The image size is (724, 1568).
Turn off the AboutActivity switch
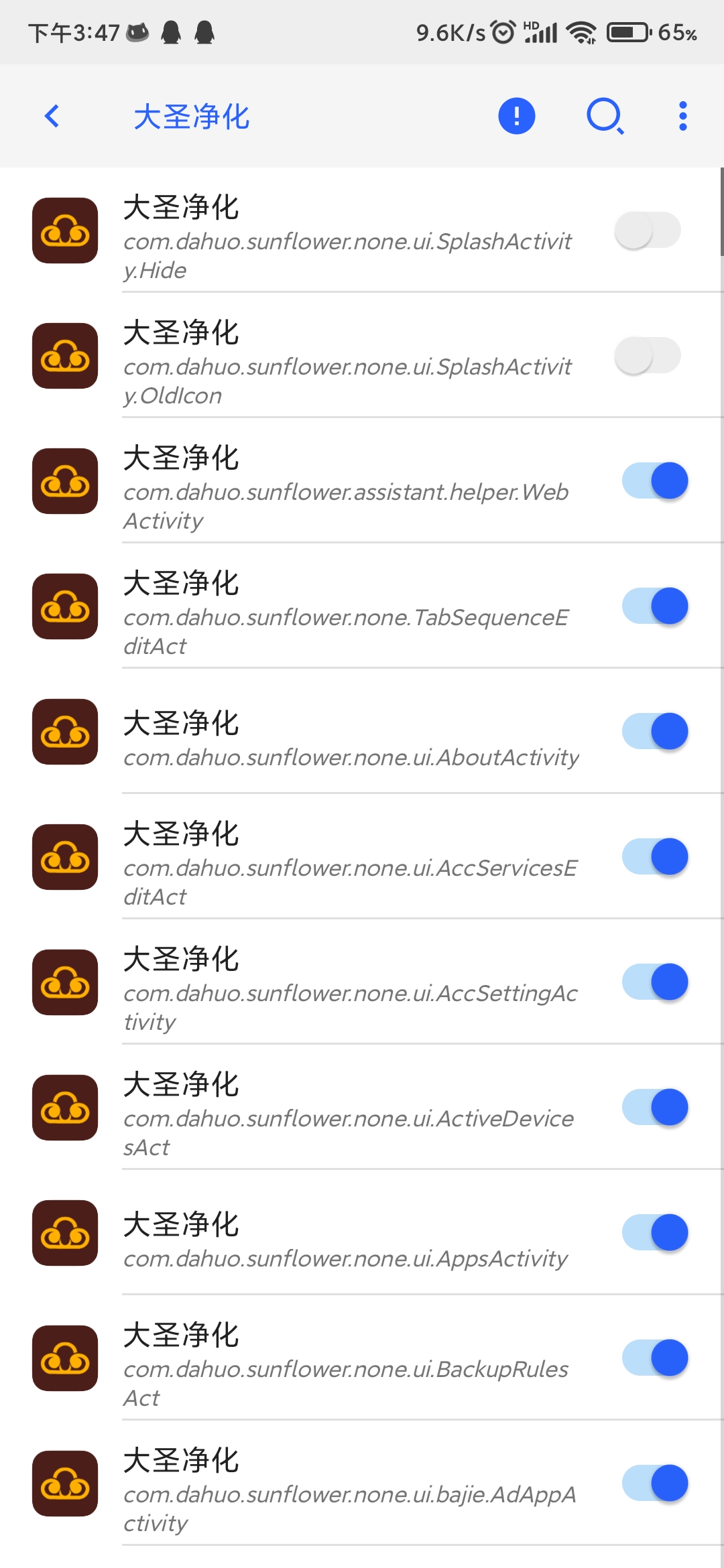pos(654,731)
